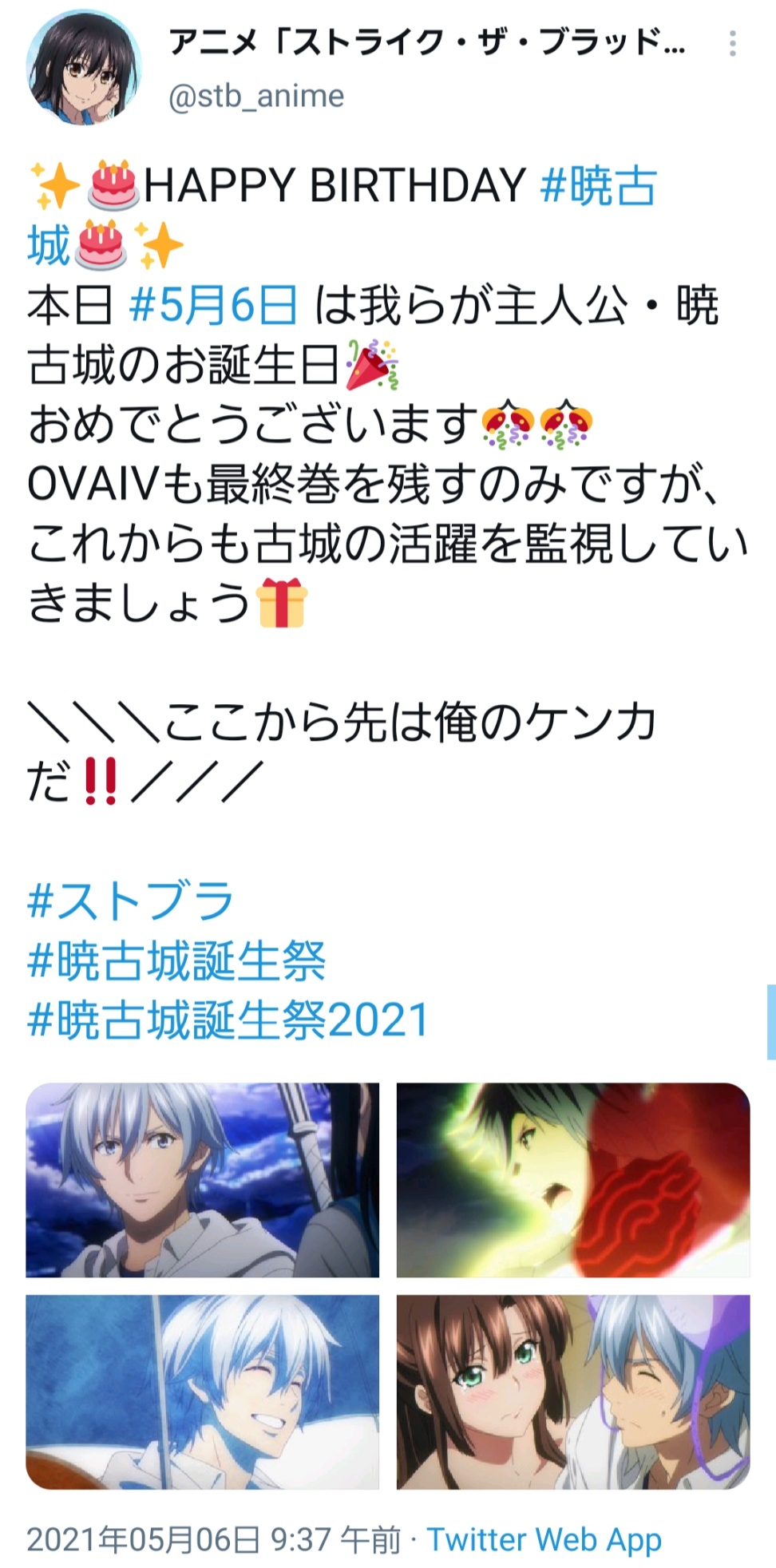View the bottom-left image of smiling character
This screenshot has height=1568, width=776.
[x=202, y=1392]
